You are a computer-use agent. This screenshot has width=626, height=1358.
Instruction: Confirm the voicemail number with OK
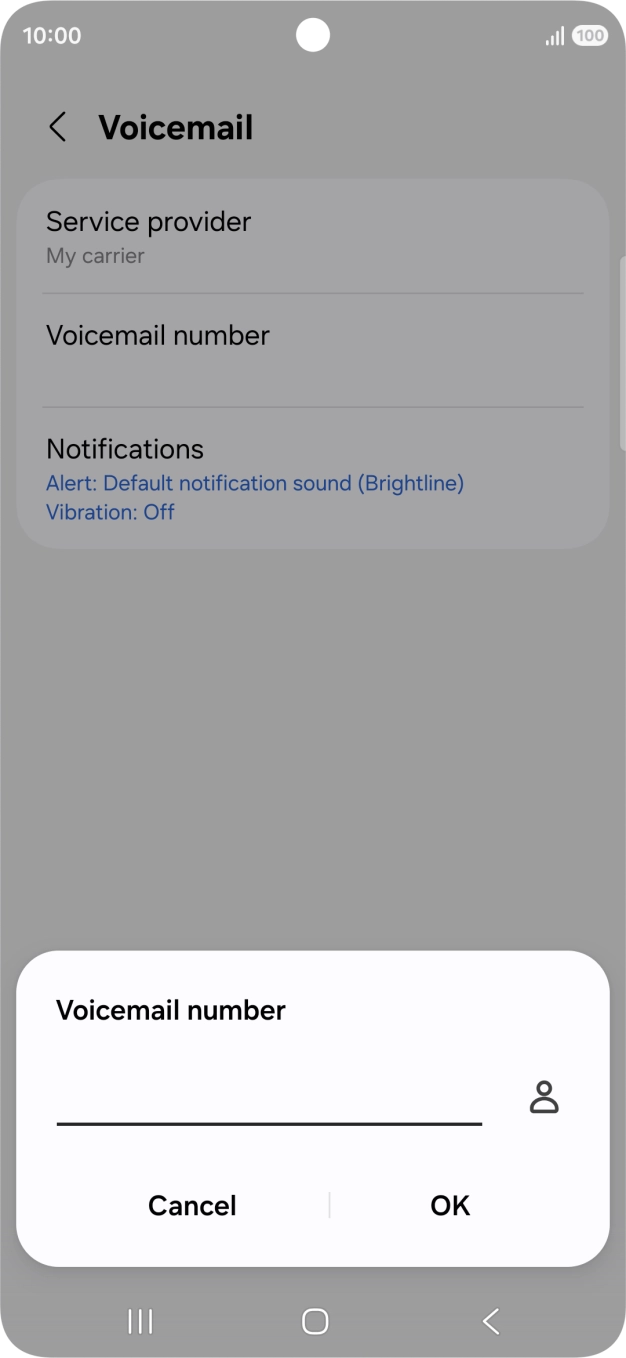(450, 1205)
